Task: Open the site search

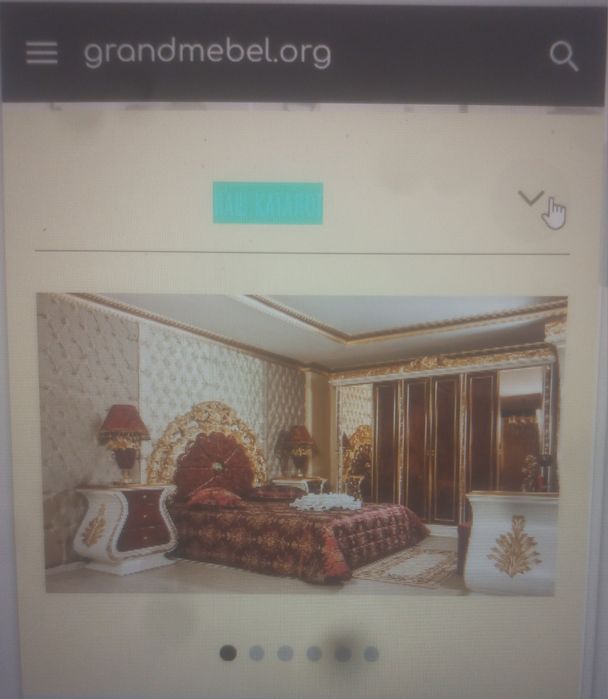Action: [x=564, y=56]
